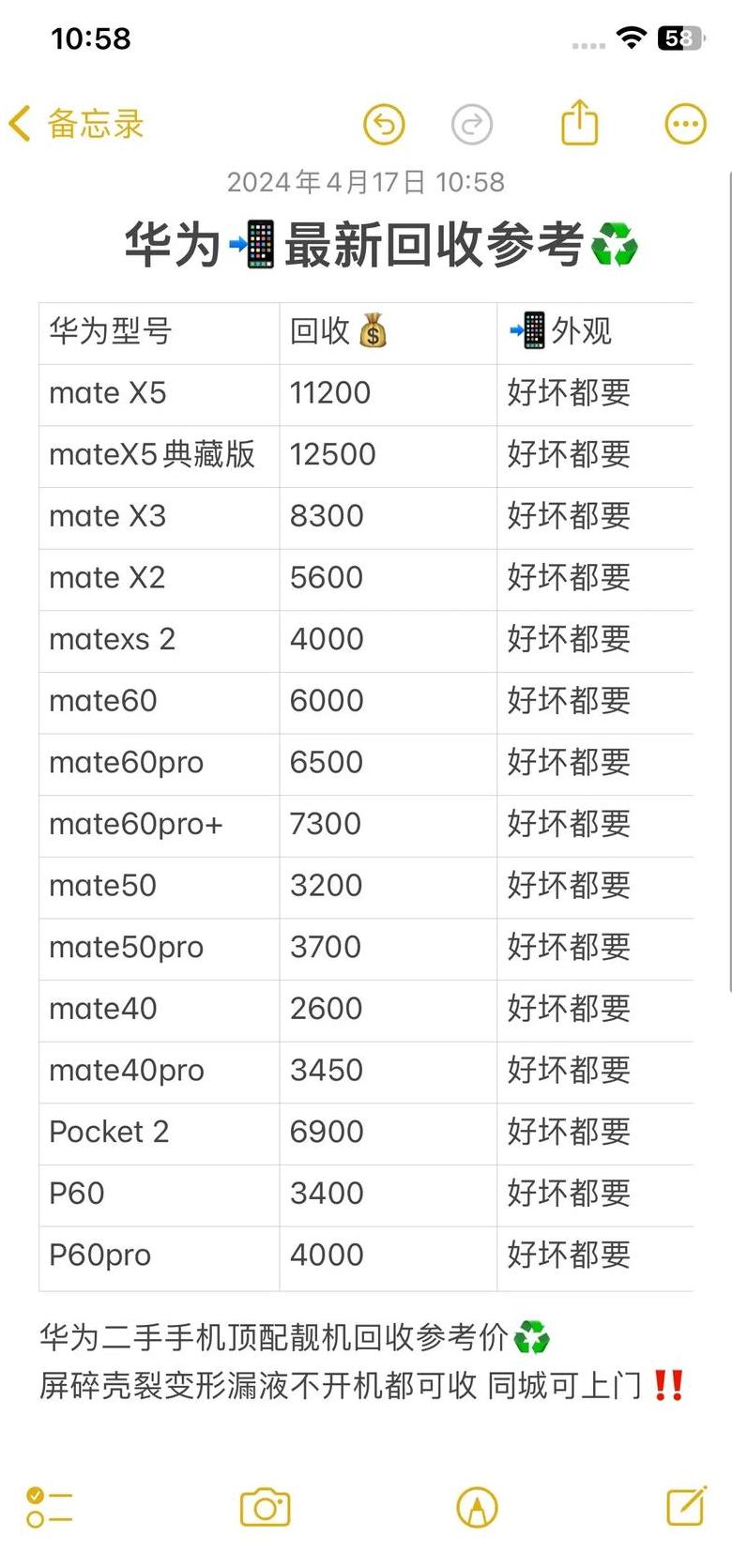Viewport: 732px width, 1568px height.
Task: Undo the last edit
Action: [x=384, y=124]
